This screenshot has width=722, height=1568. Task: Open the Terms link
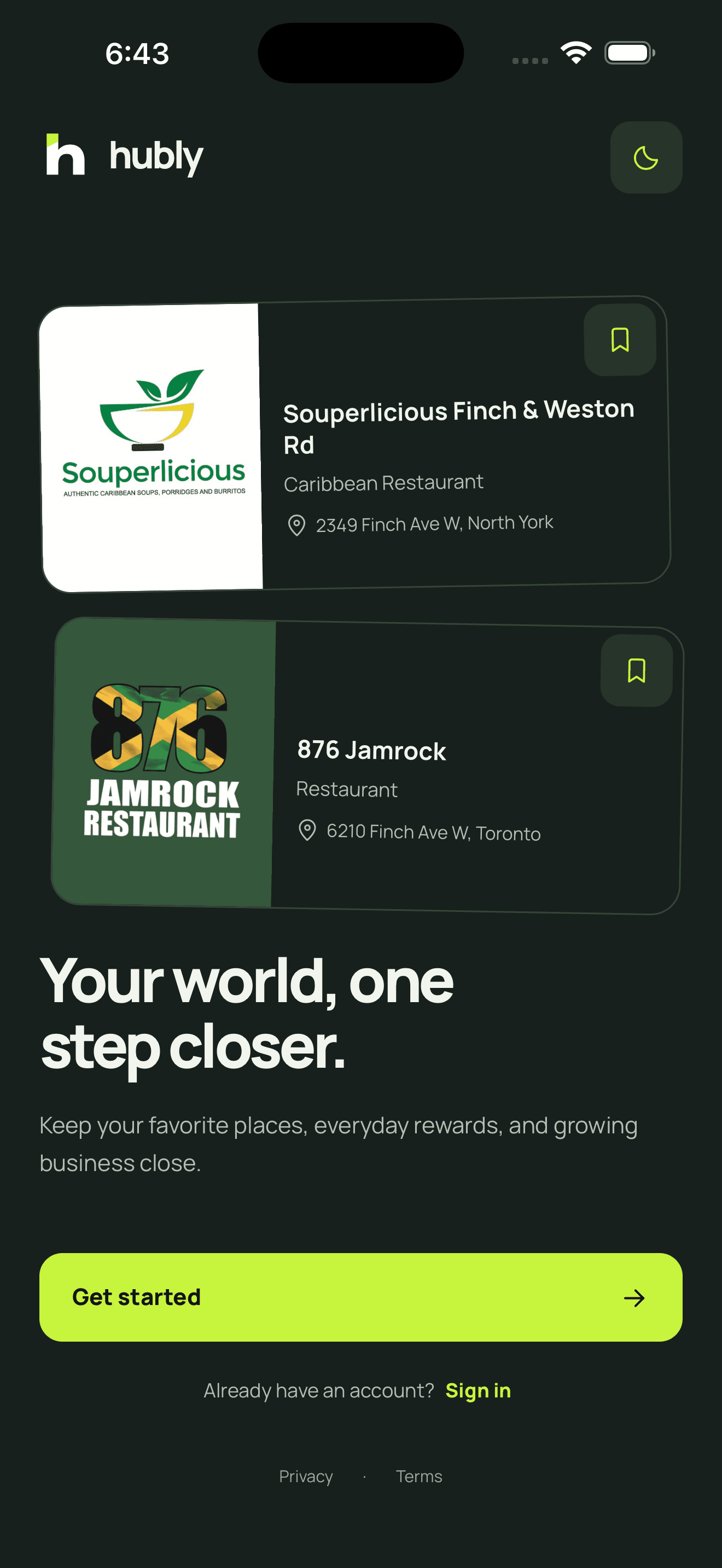[x=419, y=1477]
